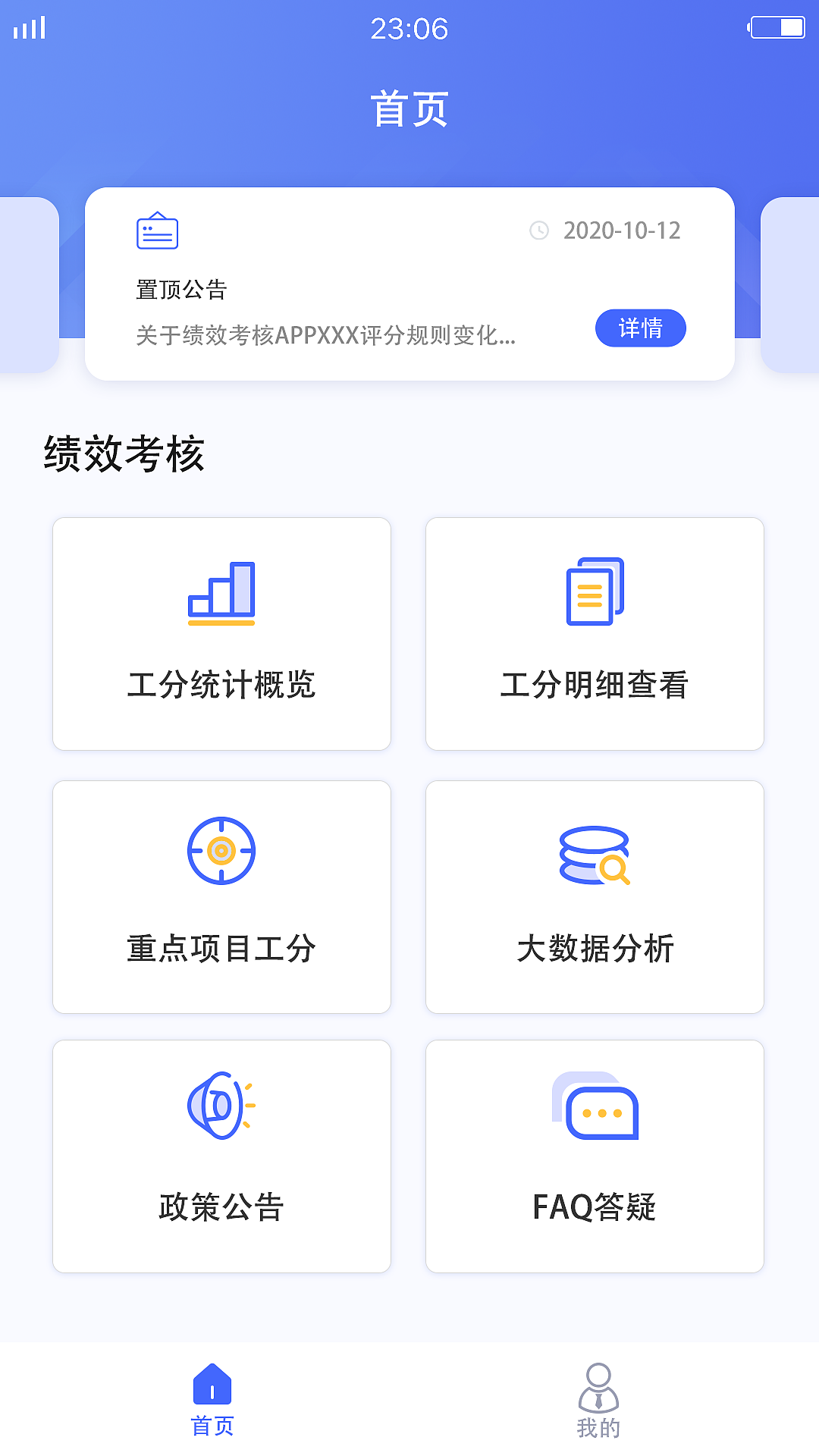The height and width of the screenshot is (1456, 819).
Task: Tap the megaphone icon for 政策公告
Action: (x=220, y=1107)
